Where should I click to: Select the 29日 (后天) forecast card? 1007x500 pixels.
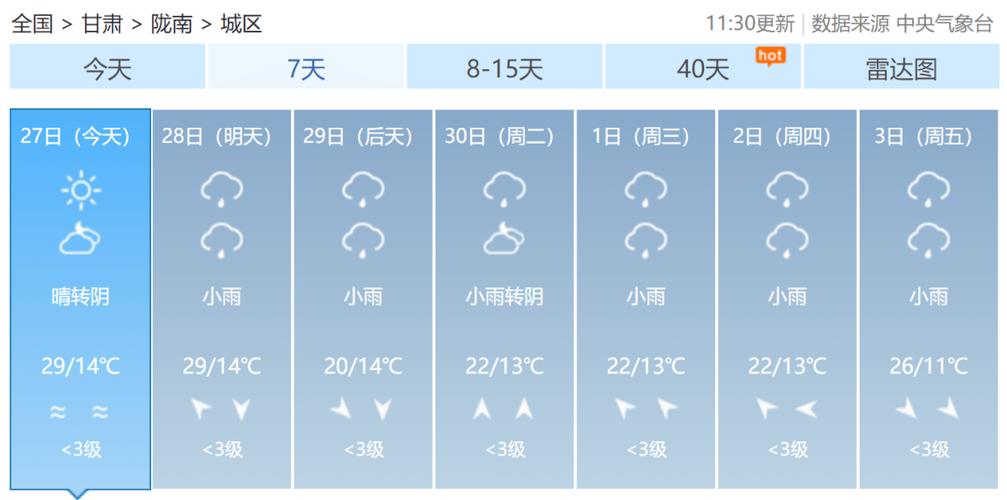[363, 298]
